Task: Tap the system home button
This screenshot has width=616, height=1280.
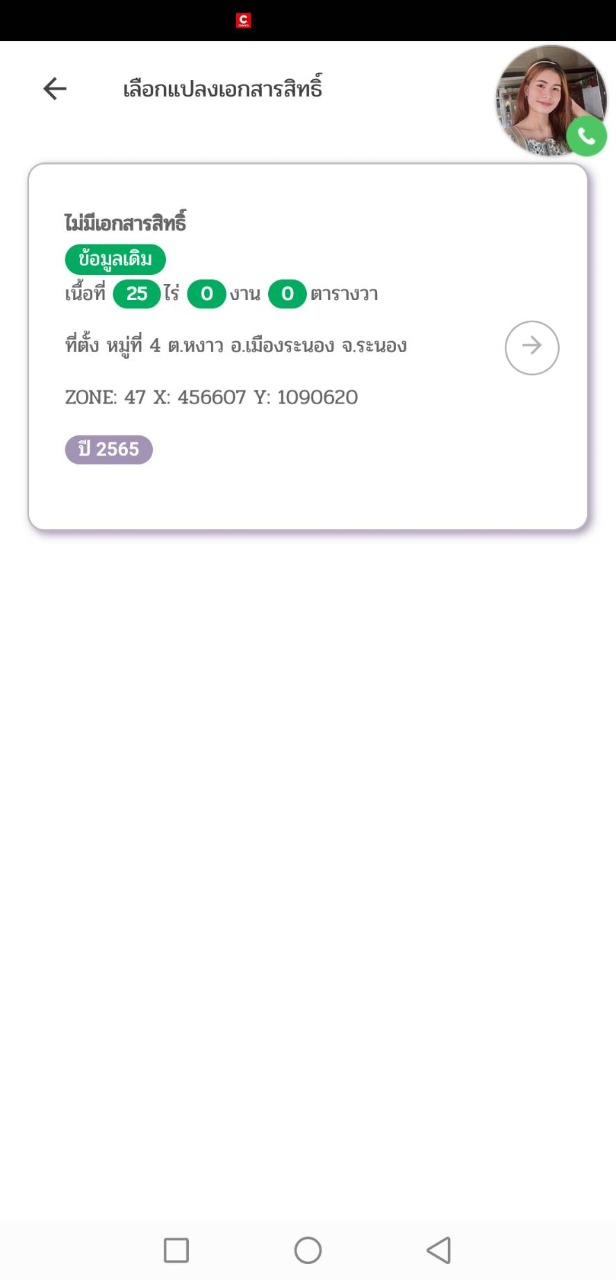Action: [x=308, y=1250]
